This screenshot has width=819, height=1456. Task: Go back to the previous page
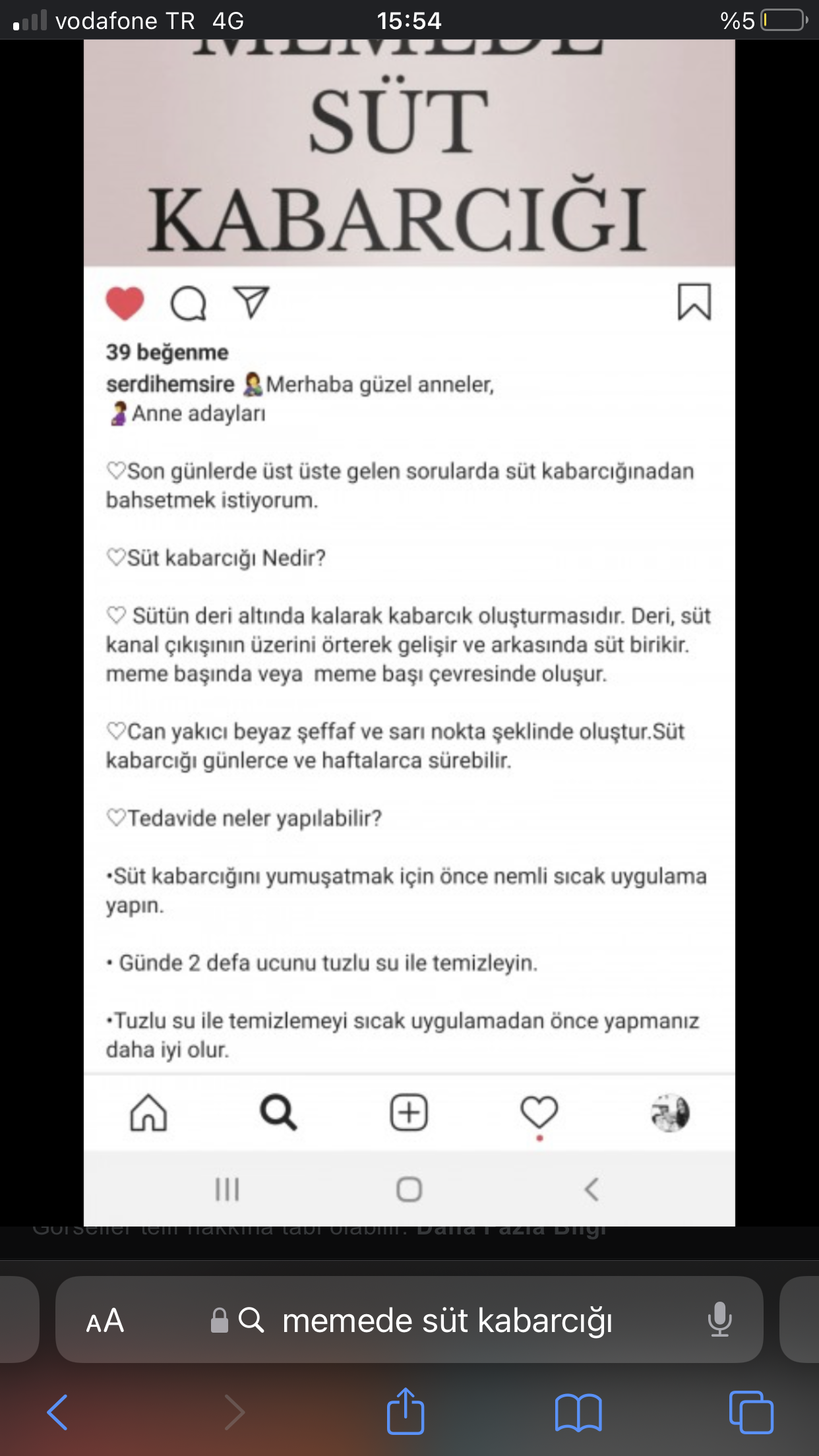click(x=57, y=1412)
